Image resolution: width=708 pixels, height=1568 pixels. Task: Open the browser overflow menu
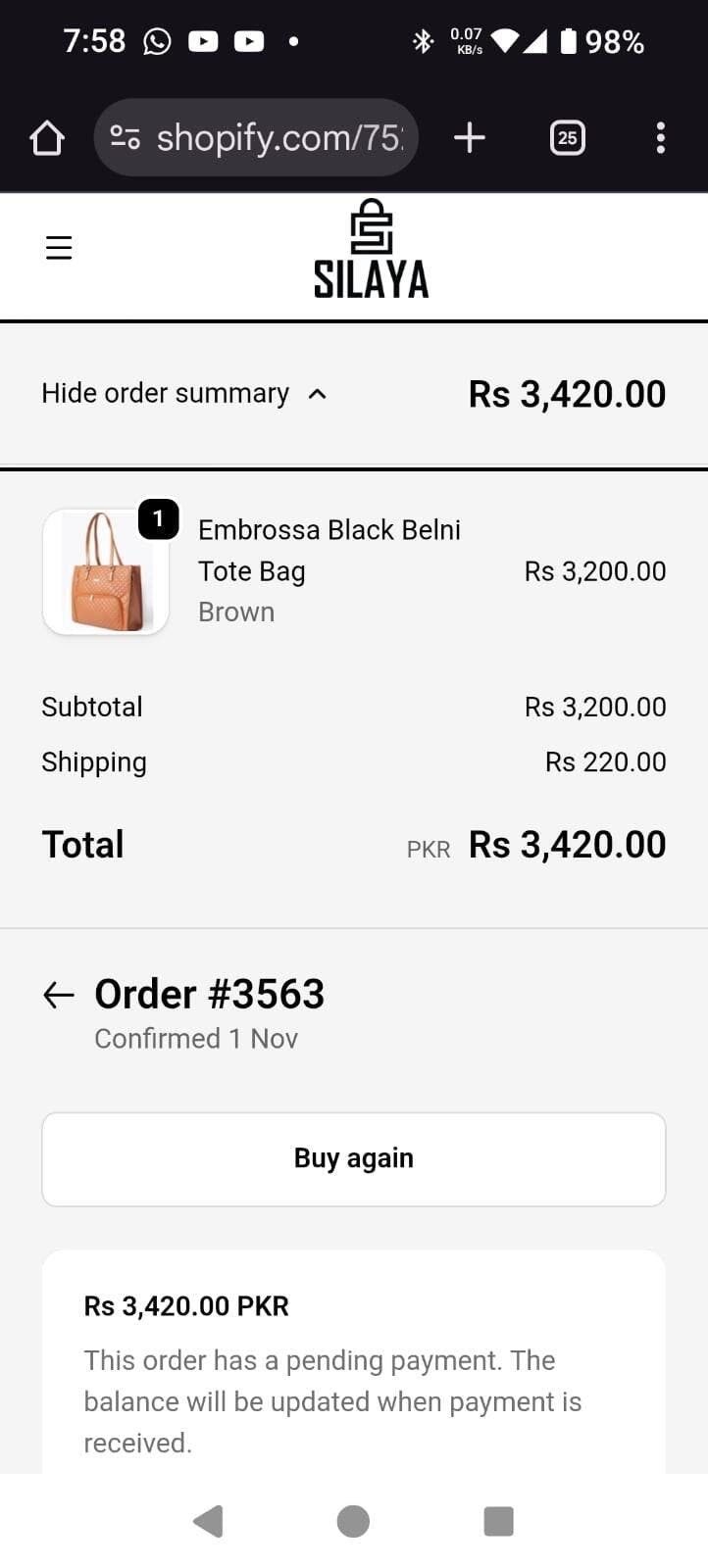tap(660, 138)
